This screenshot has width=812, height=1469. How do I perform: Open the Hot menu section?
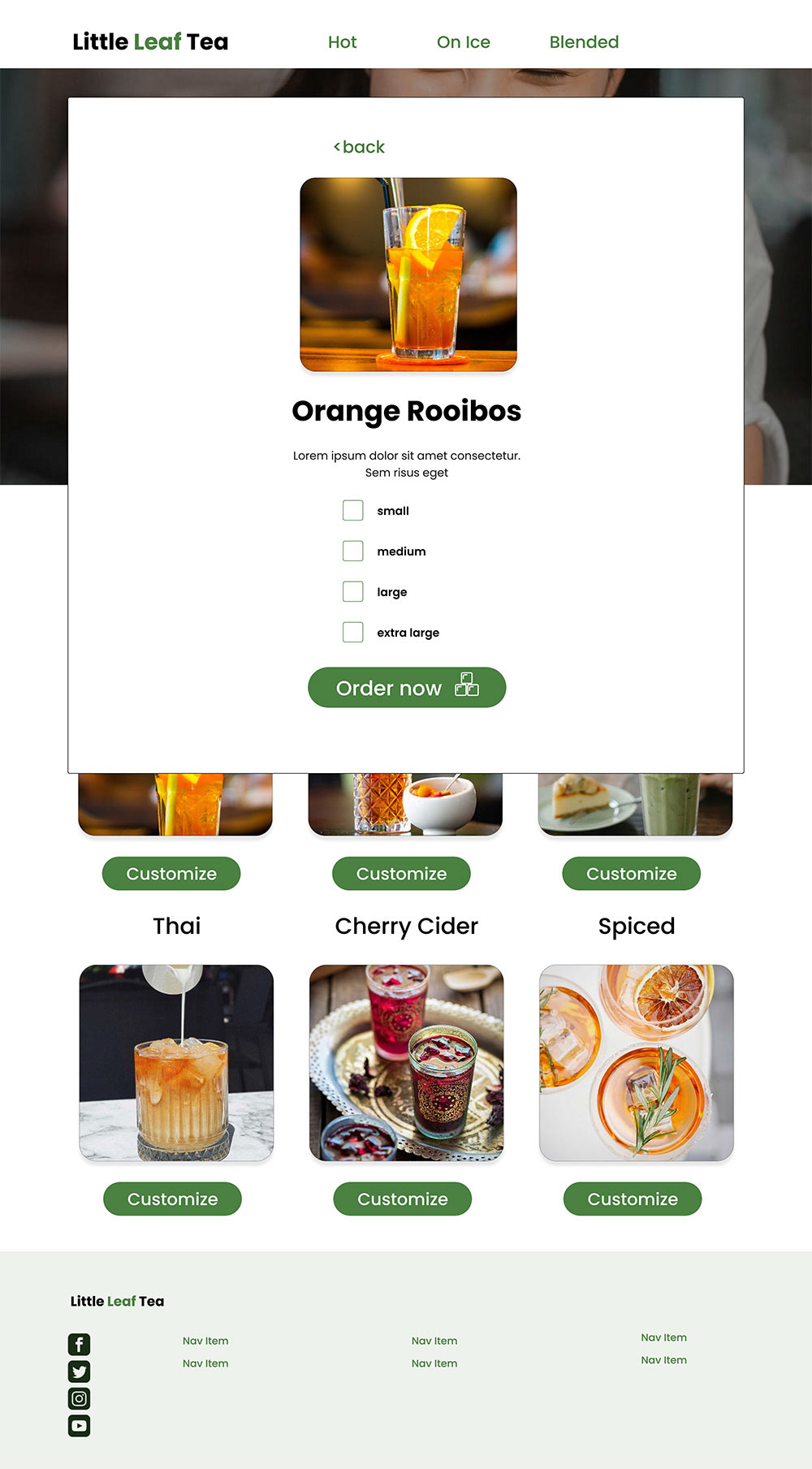point(342,42)
